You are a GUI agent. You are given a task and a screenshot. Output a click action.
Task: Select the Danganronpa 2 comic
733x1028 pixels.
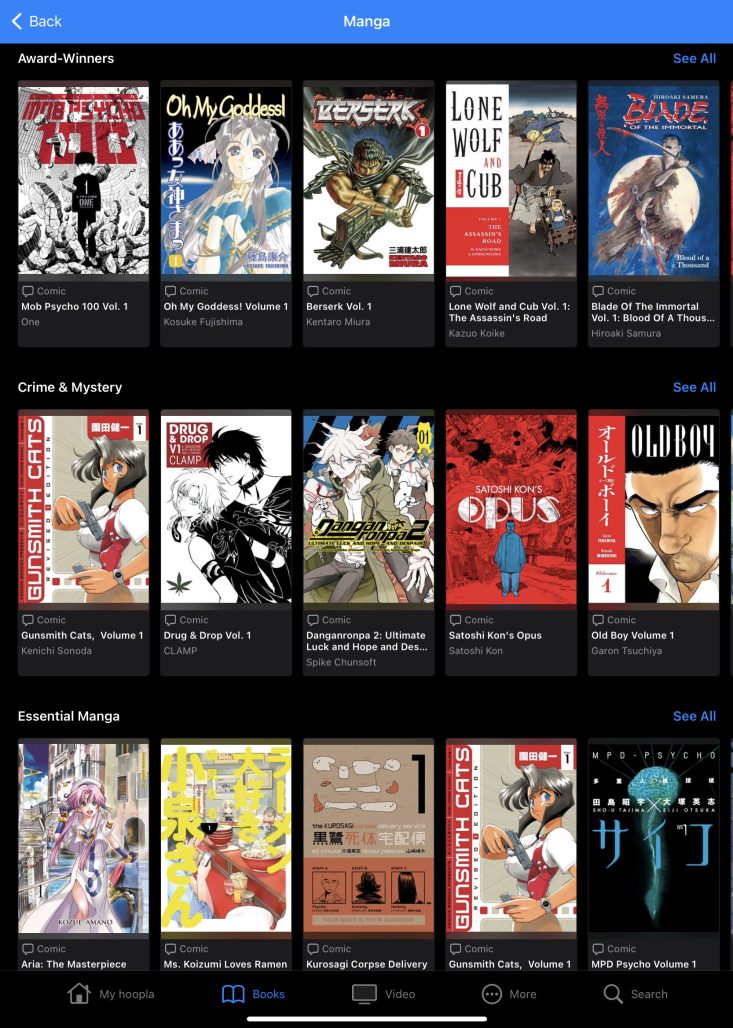[368, 509]
